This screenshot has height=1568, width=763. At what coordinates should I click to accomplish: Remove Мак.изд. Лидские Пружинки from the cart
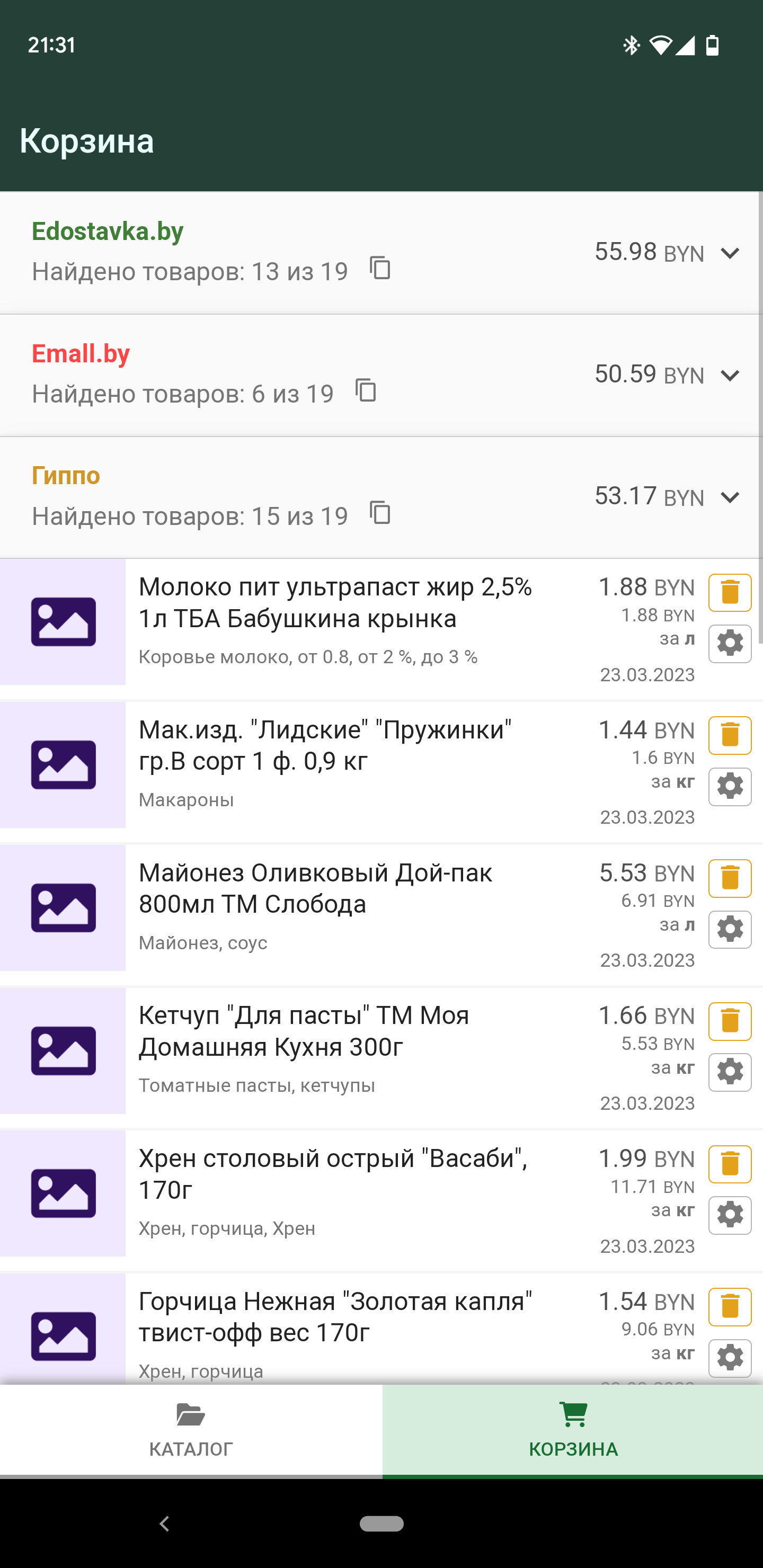pyautogui.click(x=730, y=735)
